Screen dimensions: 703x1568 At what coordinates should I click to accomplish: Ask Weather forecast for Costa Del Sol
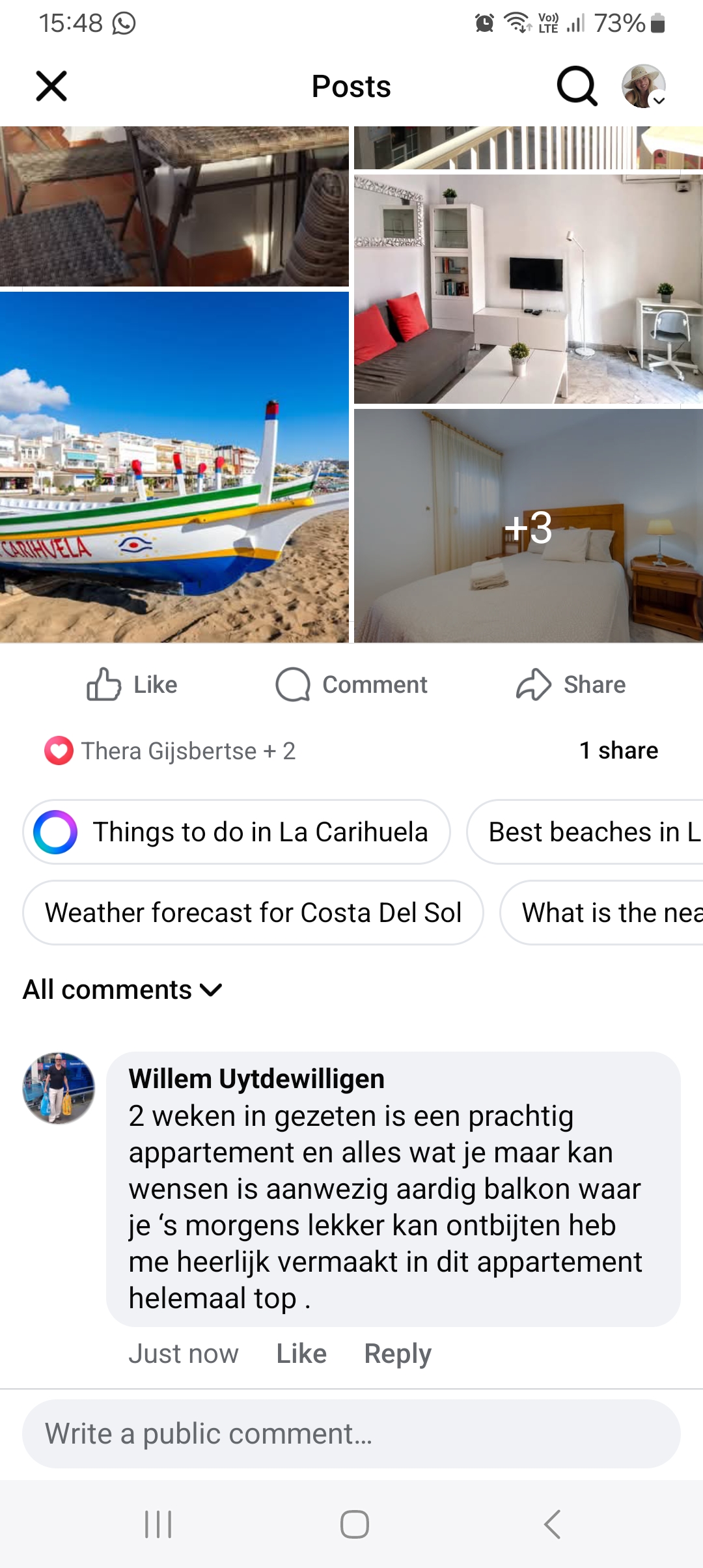pyautogui.click(x=253, y=912)
